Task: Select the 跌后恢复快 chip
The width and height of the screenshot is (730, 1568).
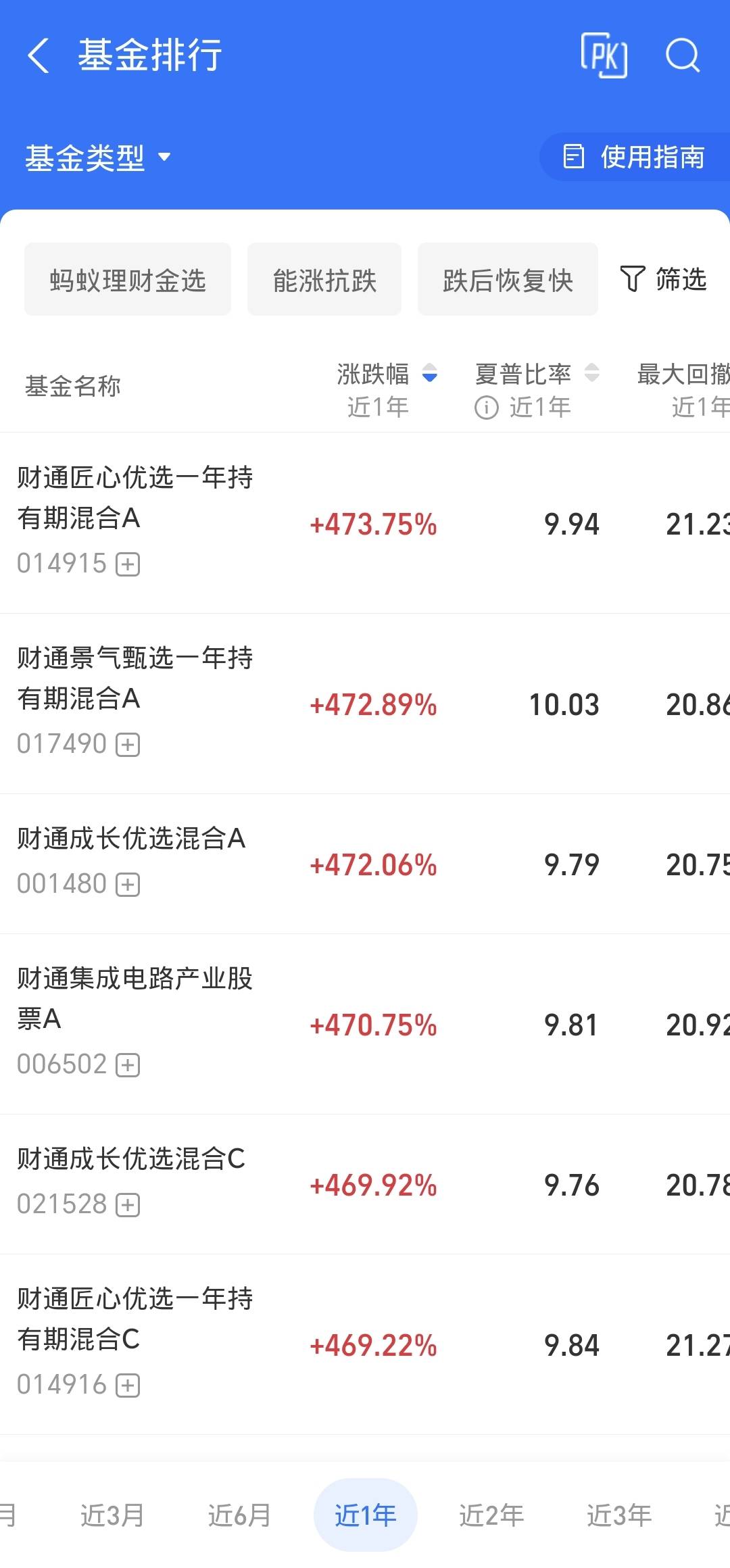Action: click(x=508, y=279)
